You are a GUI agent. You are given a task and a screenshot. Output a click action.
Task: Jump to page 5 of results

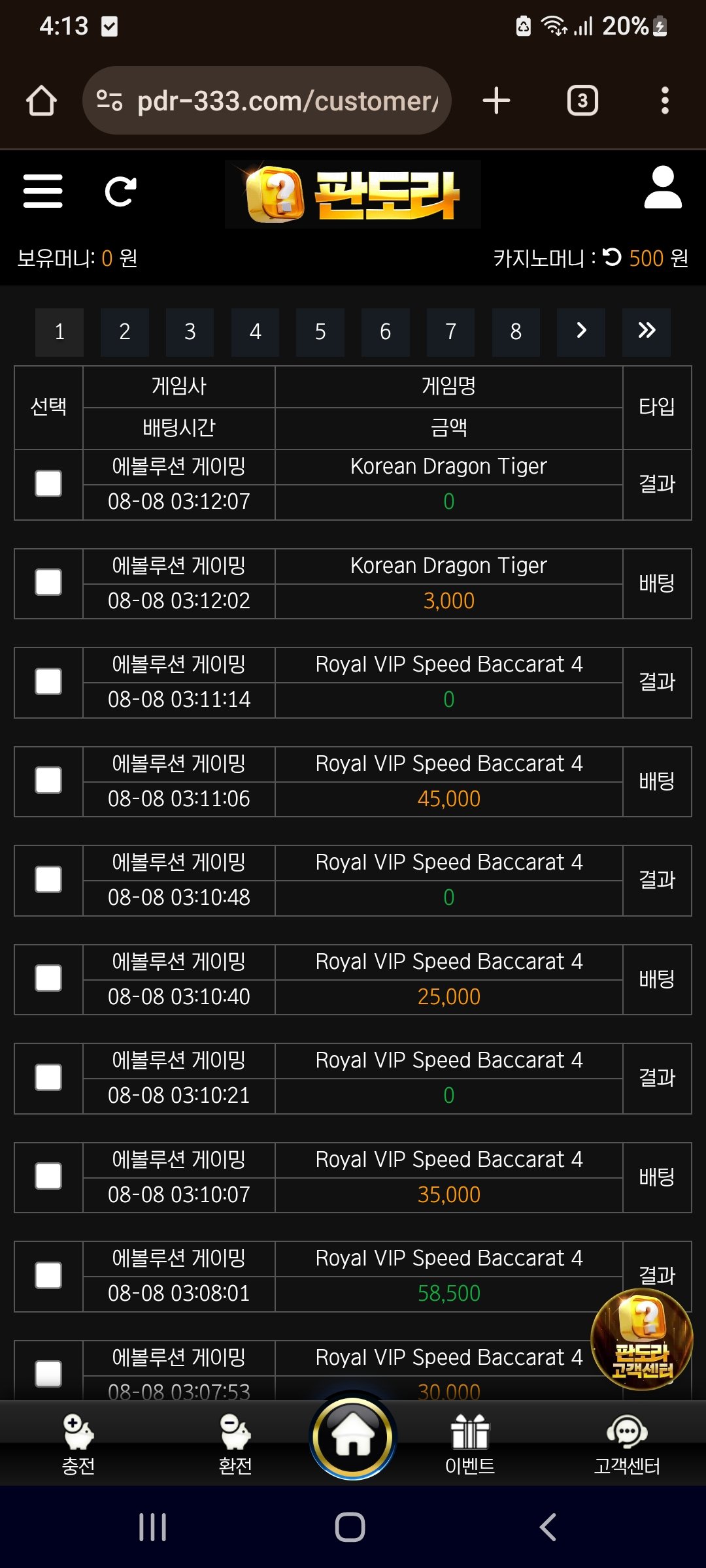pyautogui.click(x=320, y=332)
